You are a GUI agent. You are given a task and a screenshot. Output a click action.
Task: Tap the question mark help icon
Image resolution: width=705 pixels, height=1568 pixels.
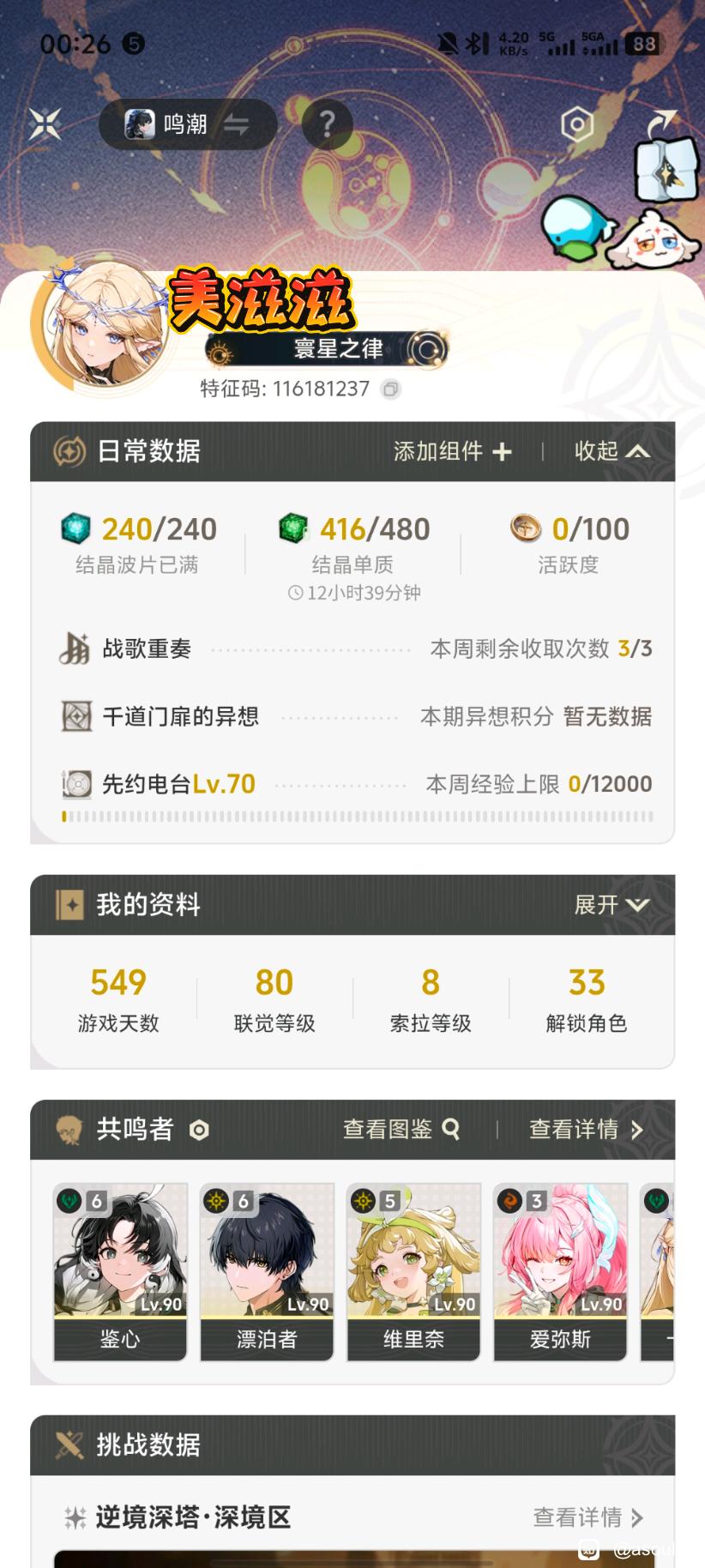pos(327,124)
